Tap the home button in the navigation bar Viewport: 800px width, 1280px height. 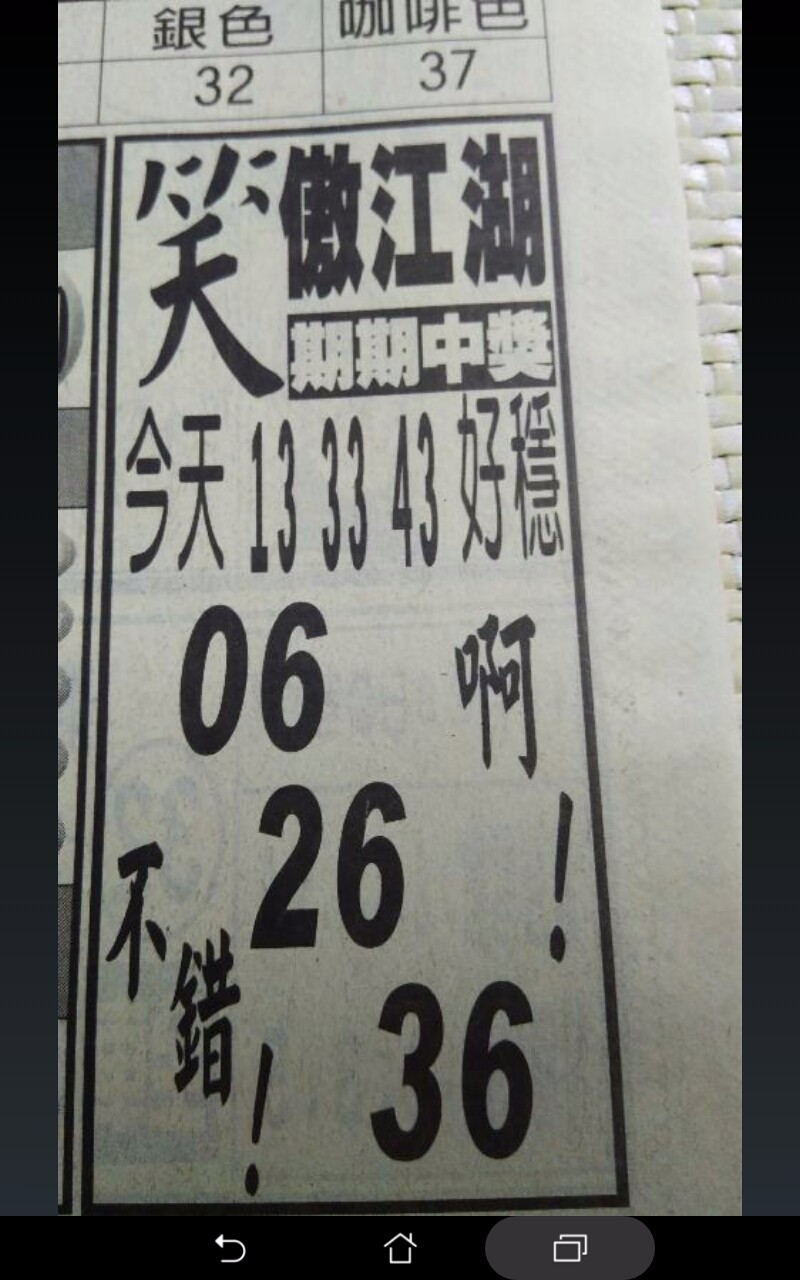400,1248
